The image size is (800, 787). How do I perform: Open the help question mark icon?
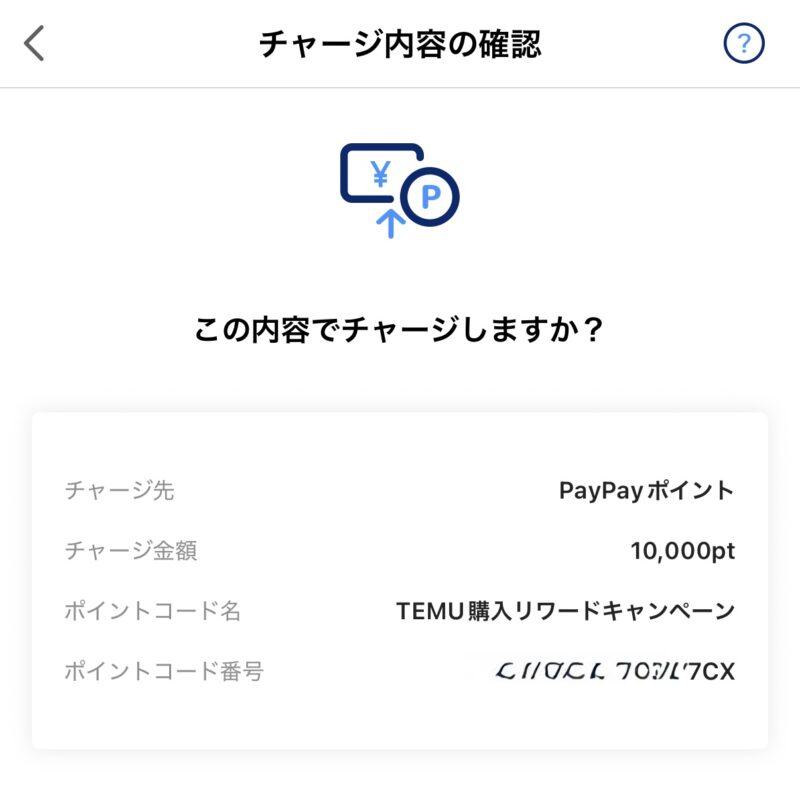click(743, 44)
